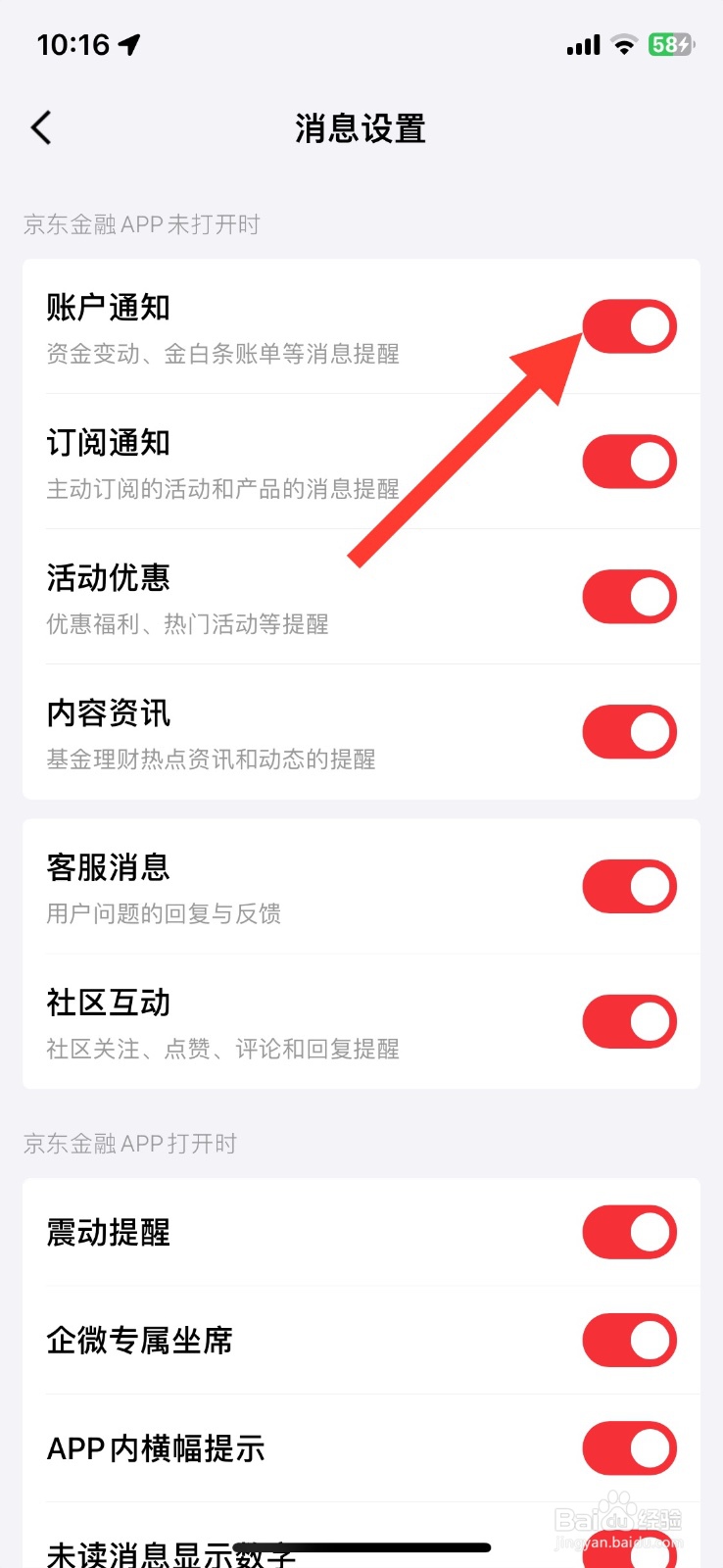
Task: Tap the back arrow chevron
Action: pyautogui.click(x=40, y=127)
